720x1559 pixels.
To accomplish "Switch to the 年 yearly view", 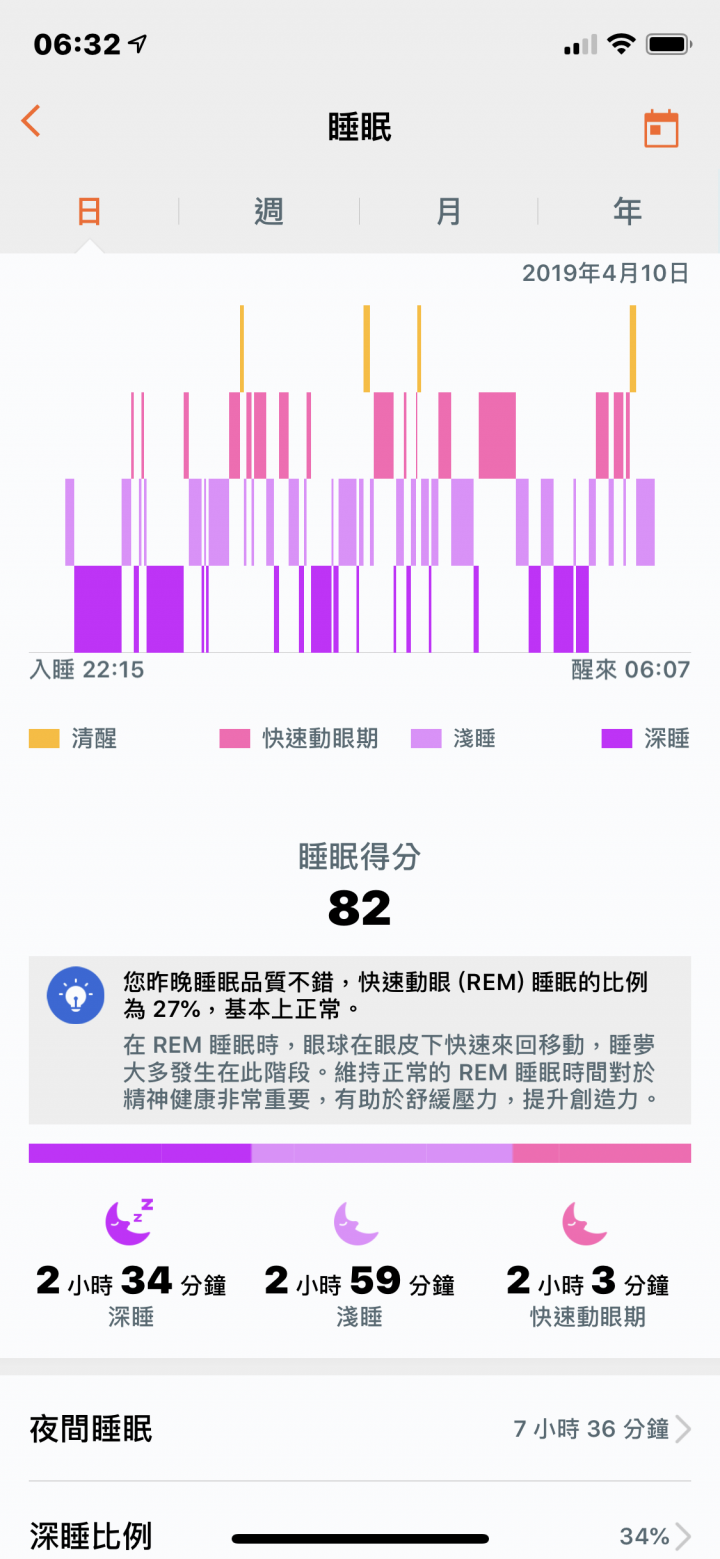I will tap(628, 211).
